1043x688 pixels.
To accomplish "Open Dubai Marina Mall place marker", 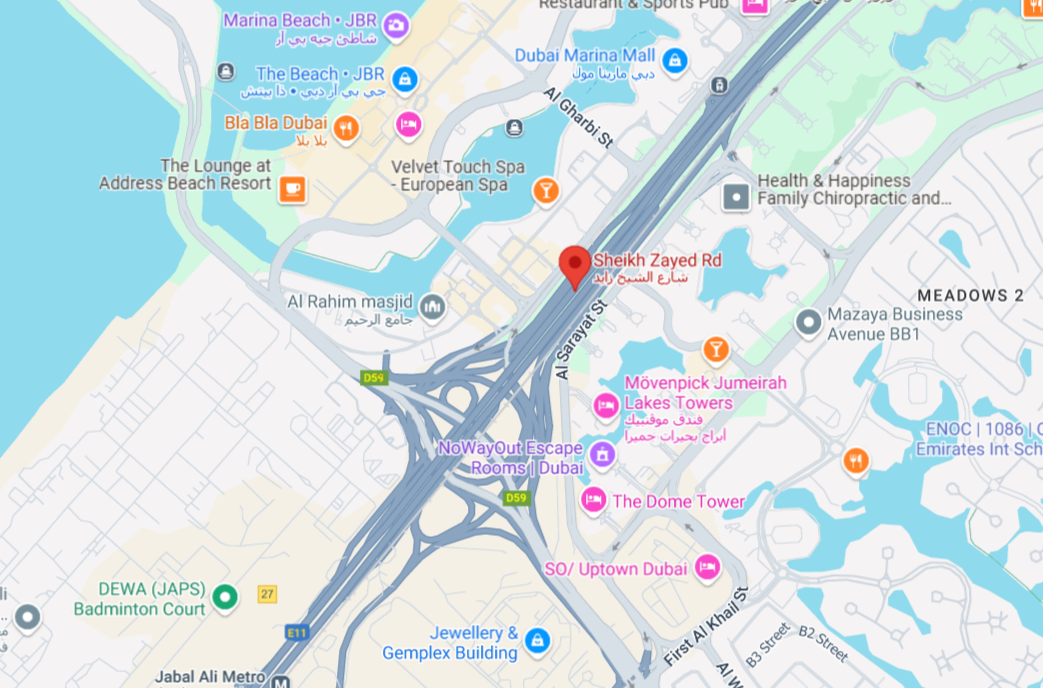I will tap(675, 60).
